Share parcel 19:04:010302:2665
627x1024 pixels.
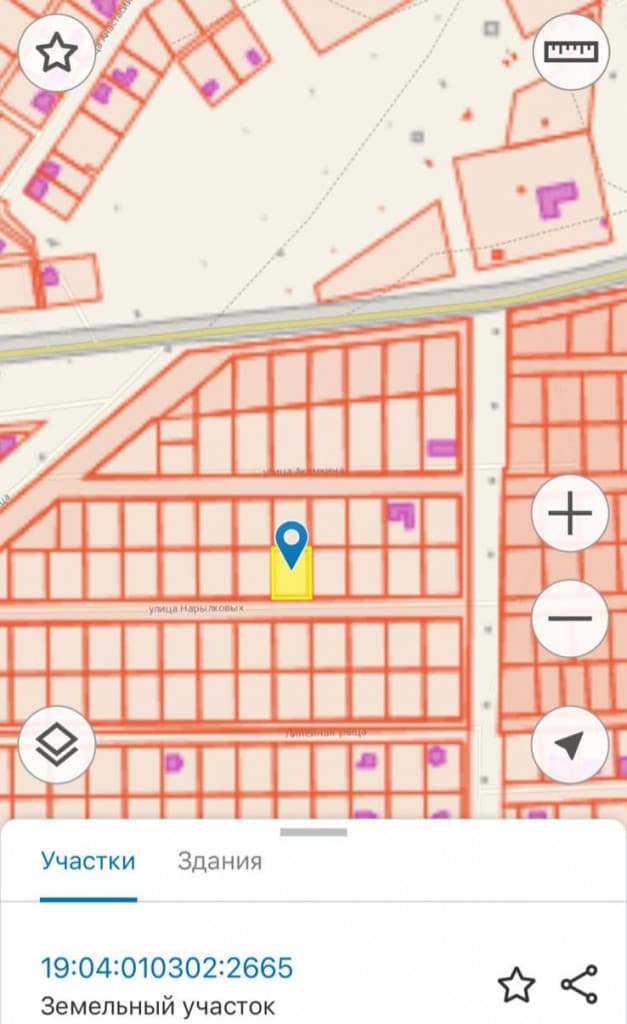click(579, 985)
